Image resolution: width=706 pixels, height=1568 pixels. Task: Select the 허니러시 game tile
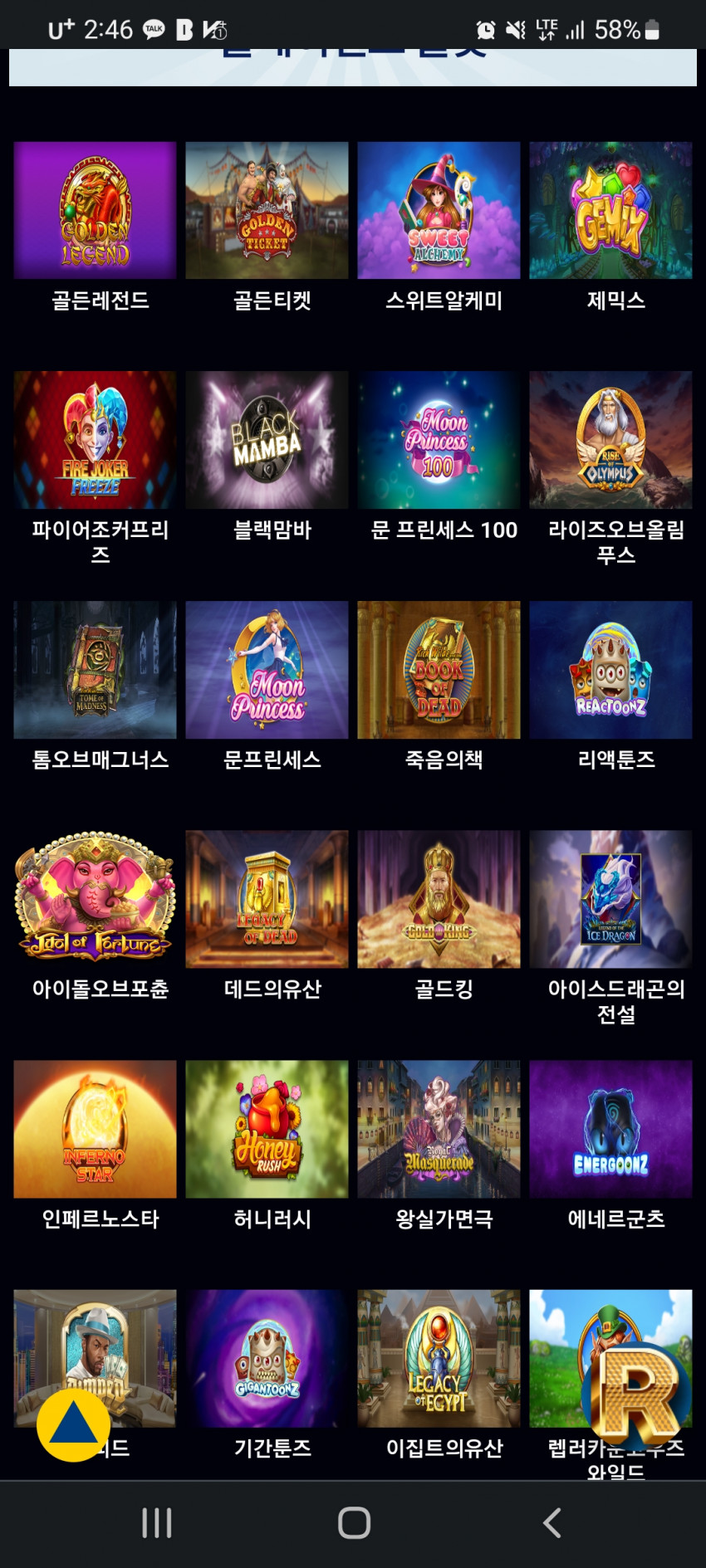(x=267, y=1129)
